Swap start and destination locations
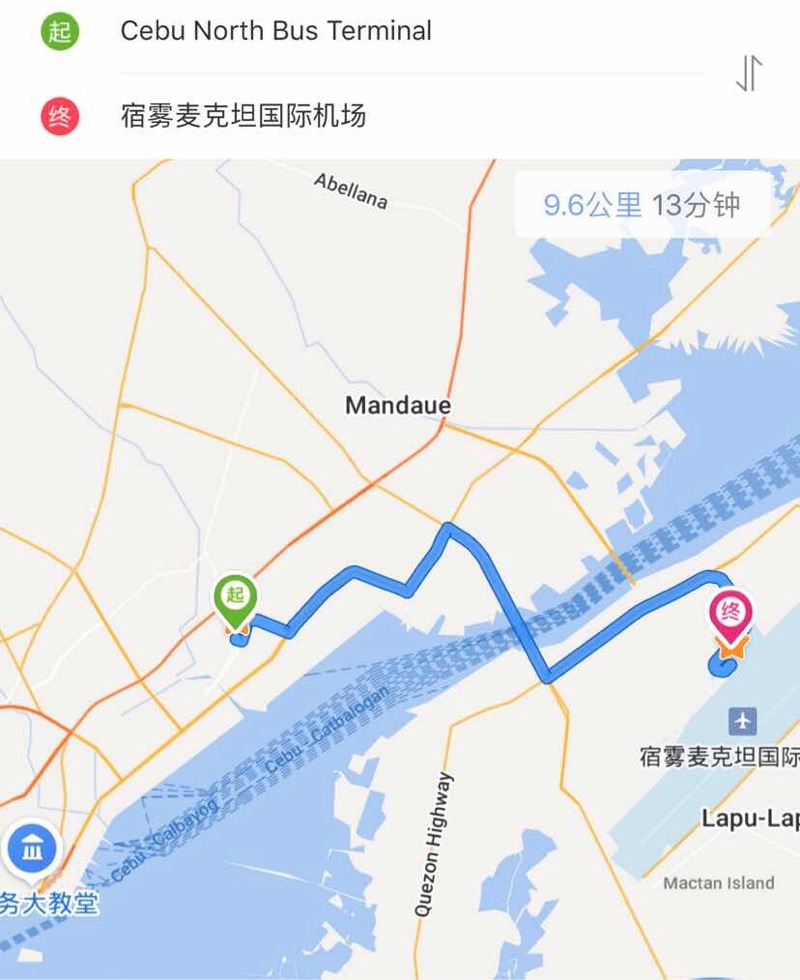 pyautogui.click(x=749, y=73)
